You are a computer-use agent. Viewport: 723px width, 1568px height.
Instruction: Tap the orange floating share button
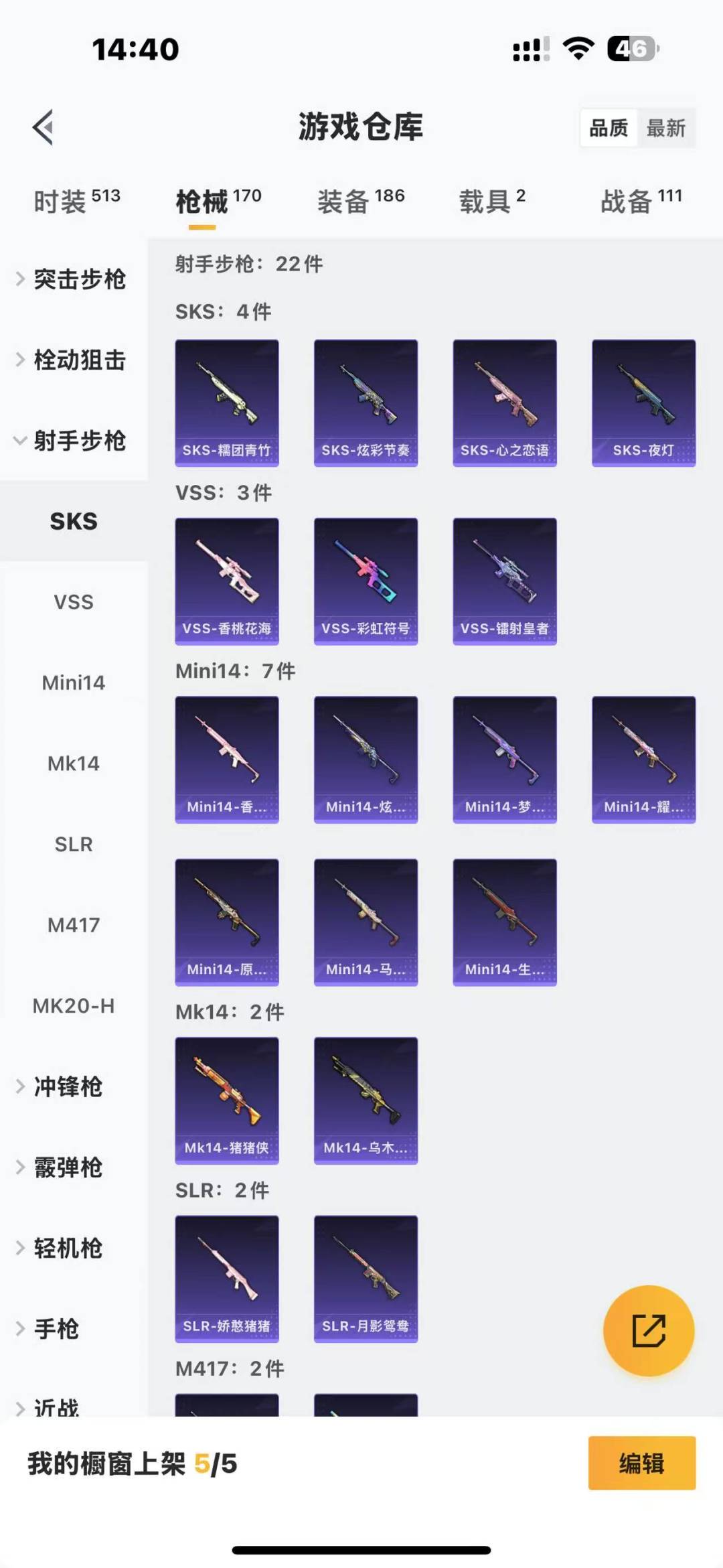coord(648,1330)
